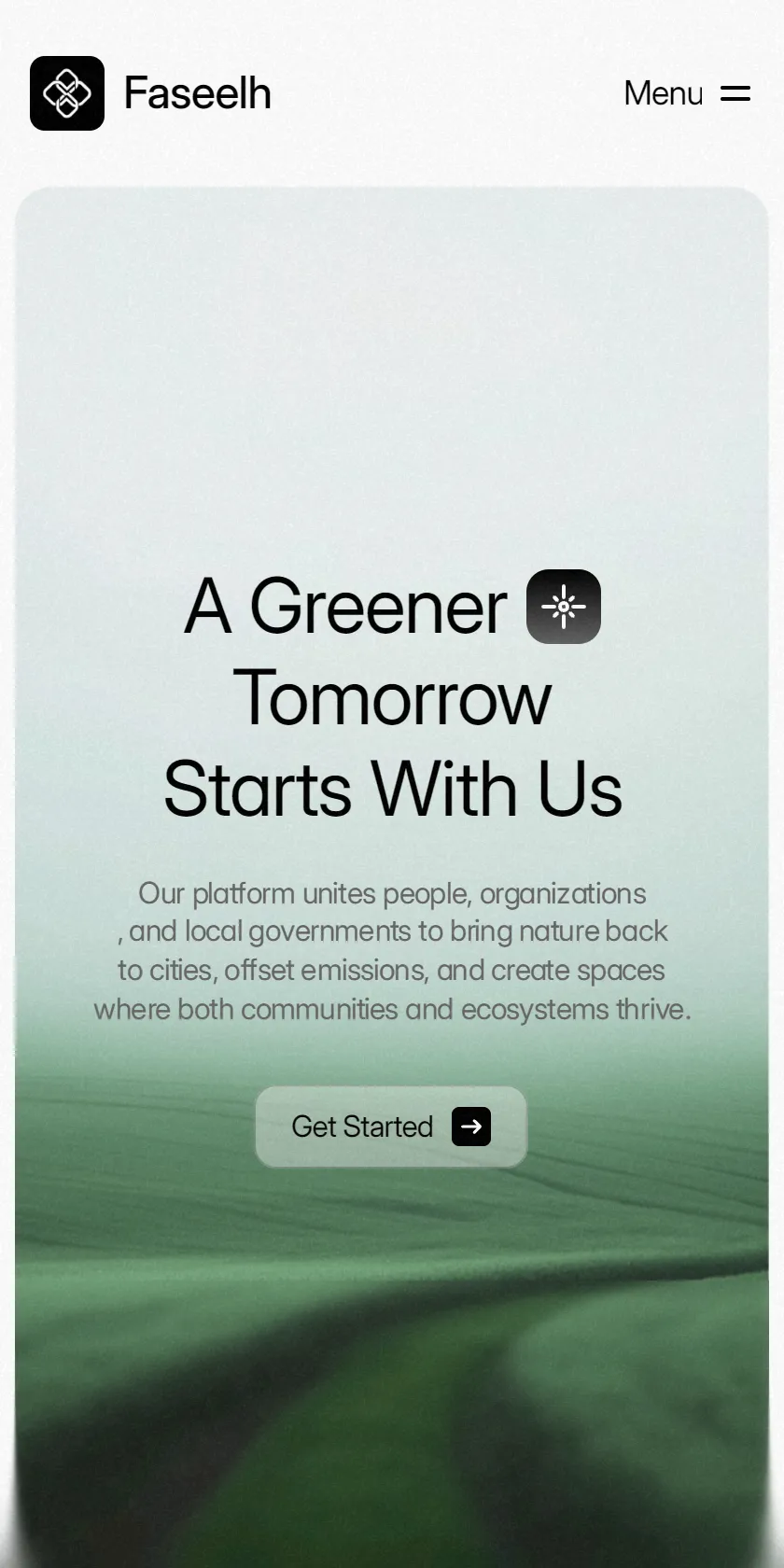Go to Faseelh home via logo
Screen dimensions: 784x1568
[151, 93]
